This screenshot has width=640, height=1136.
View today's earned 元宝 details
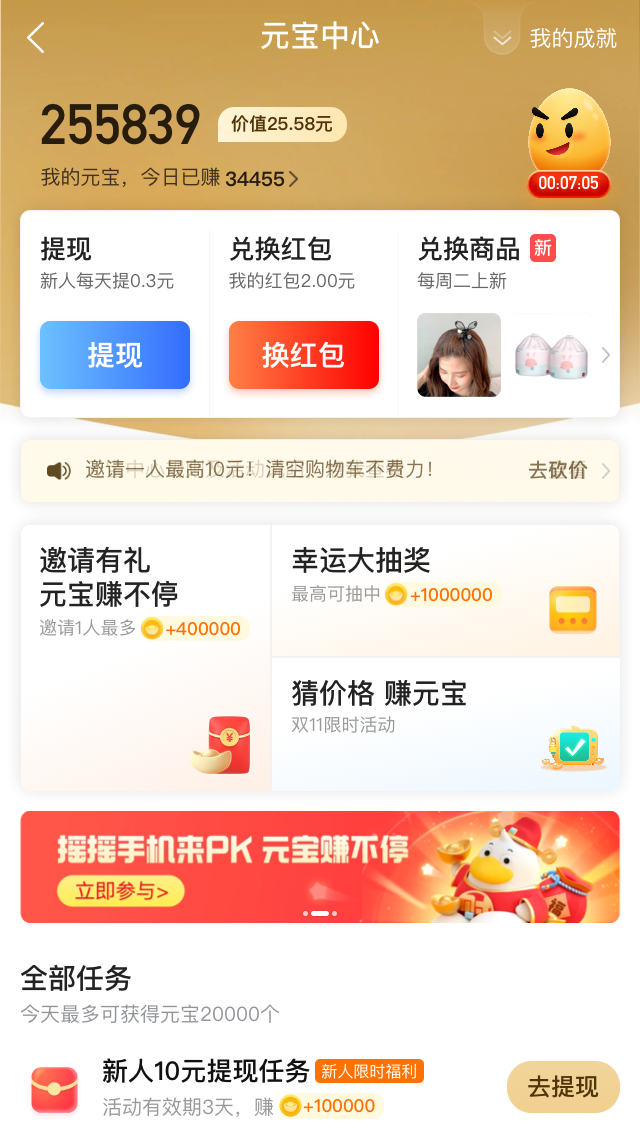(262, 179)
